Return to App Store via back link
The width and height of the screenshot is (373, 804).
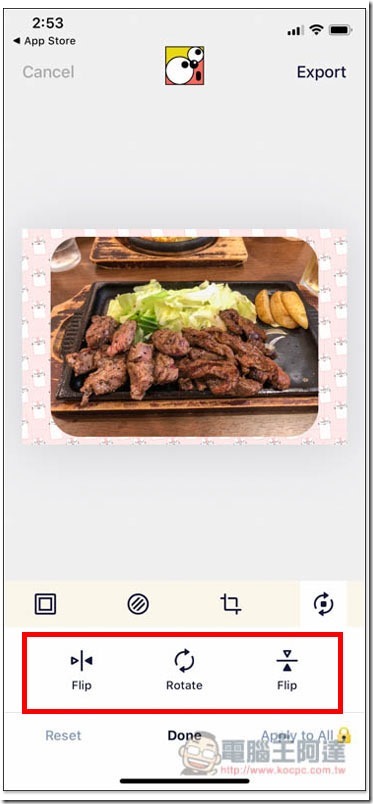(x=44, y=41)
